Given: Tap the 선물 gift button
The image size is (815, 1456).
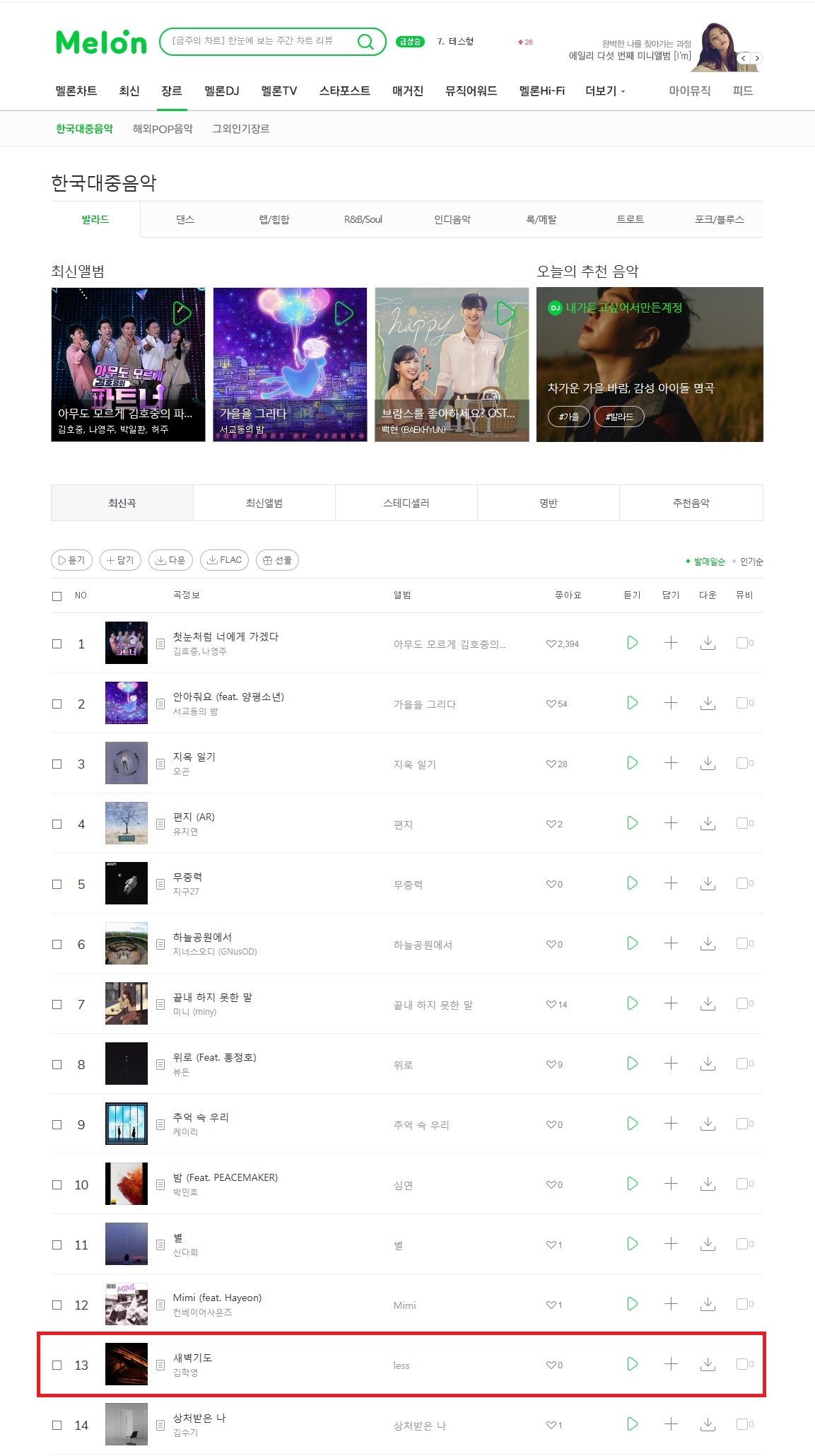Looking at the screenshot, I should click(x=277, y=560).
